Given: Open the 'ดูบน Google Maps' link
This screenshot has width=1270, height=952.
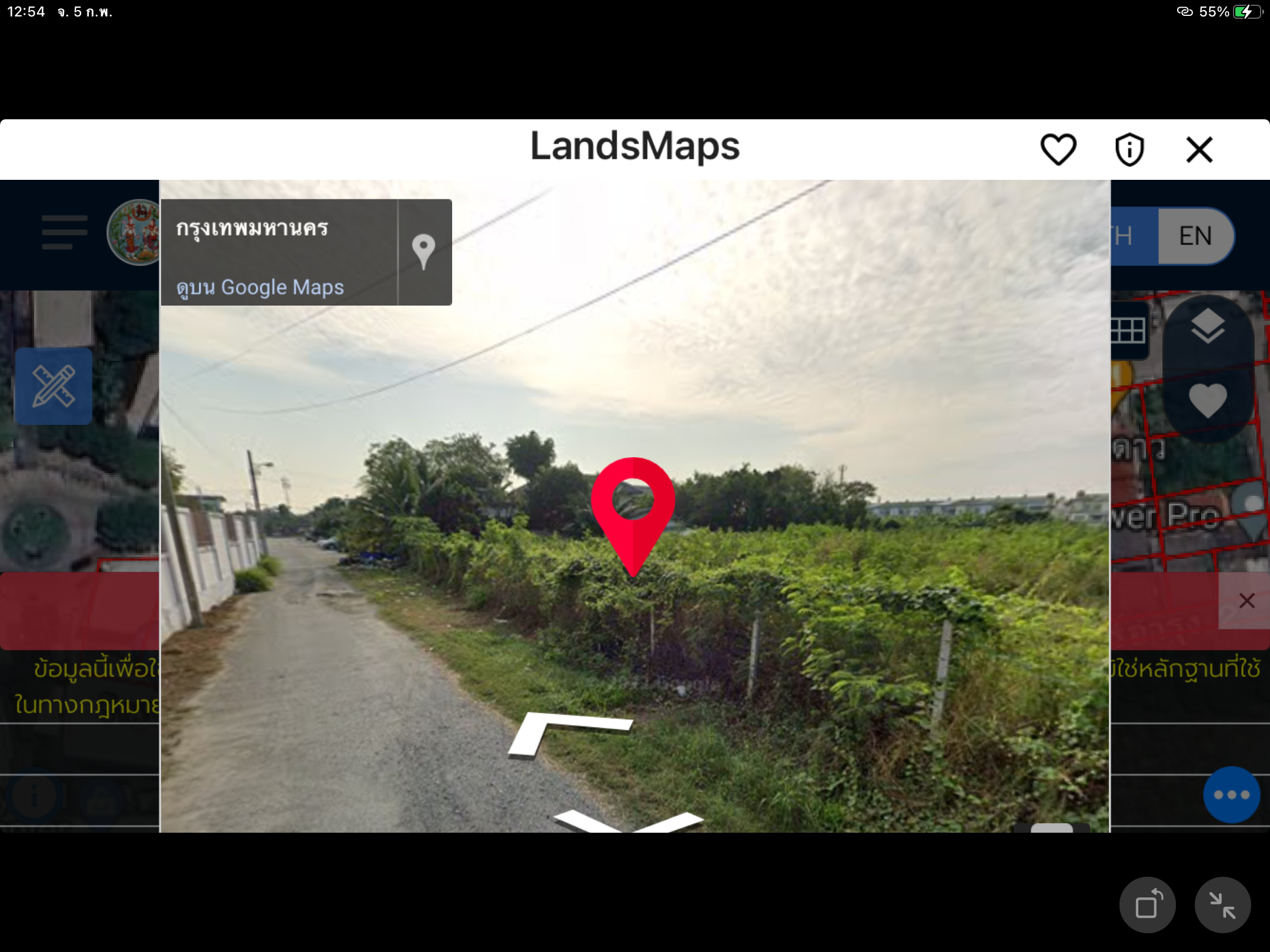Looking at the screenshot, I should coord(260,287).
